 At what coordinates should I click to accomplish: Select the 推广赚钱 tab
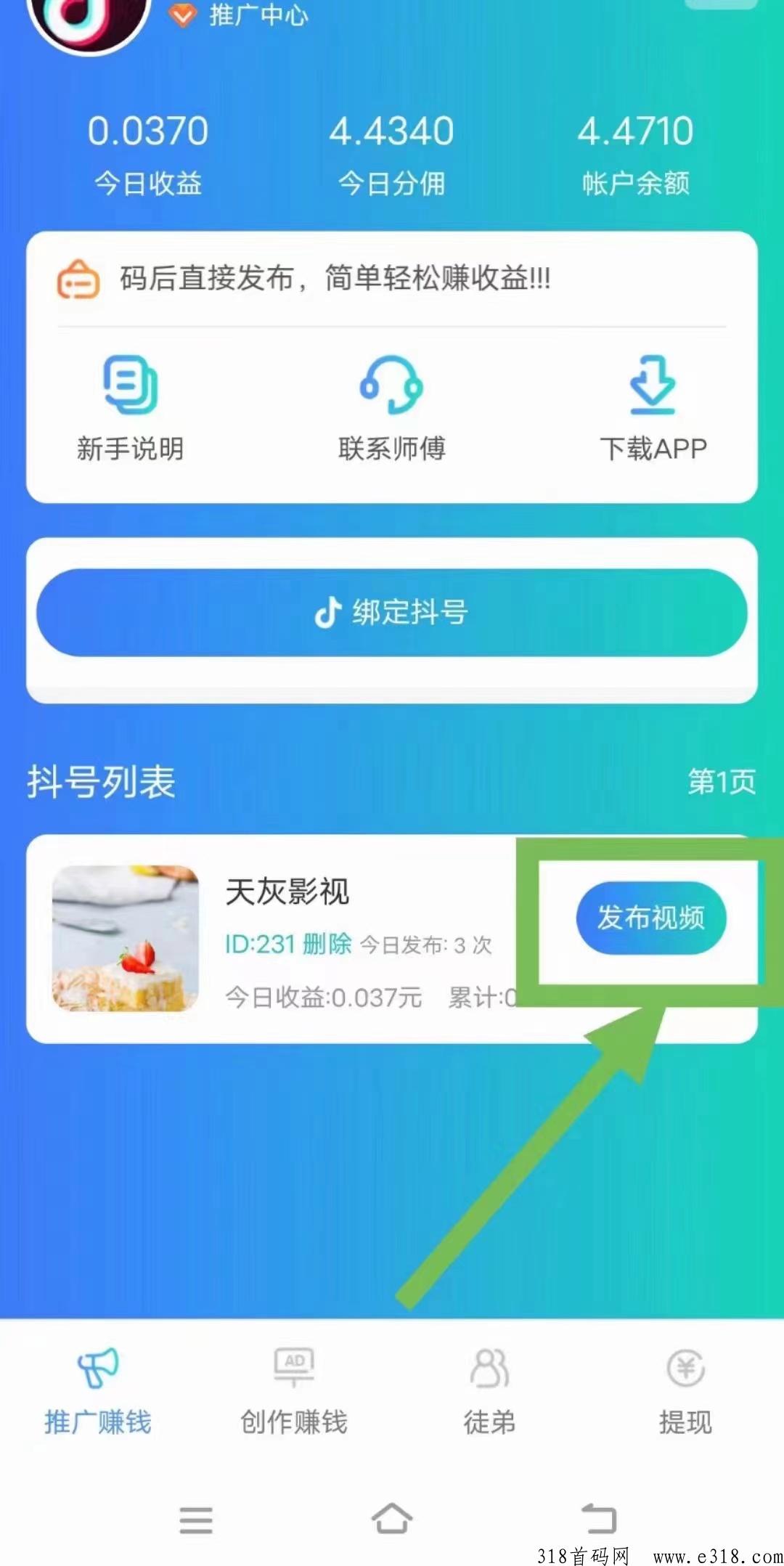98,1392
